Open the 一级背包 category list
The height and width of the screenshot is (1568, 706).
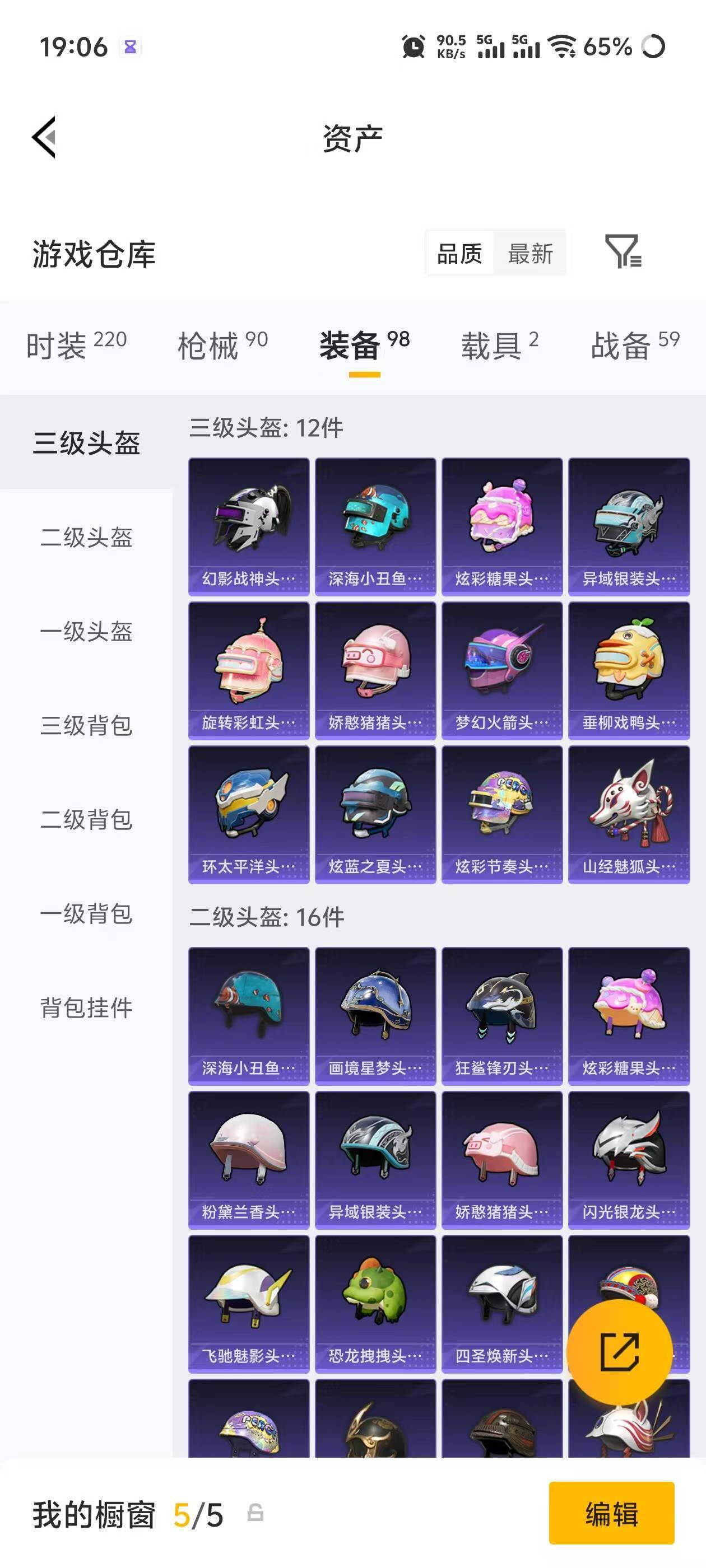click(85, 914)
